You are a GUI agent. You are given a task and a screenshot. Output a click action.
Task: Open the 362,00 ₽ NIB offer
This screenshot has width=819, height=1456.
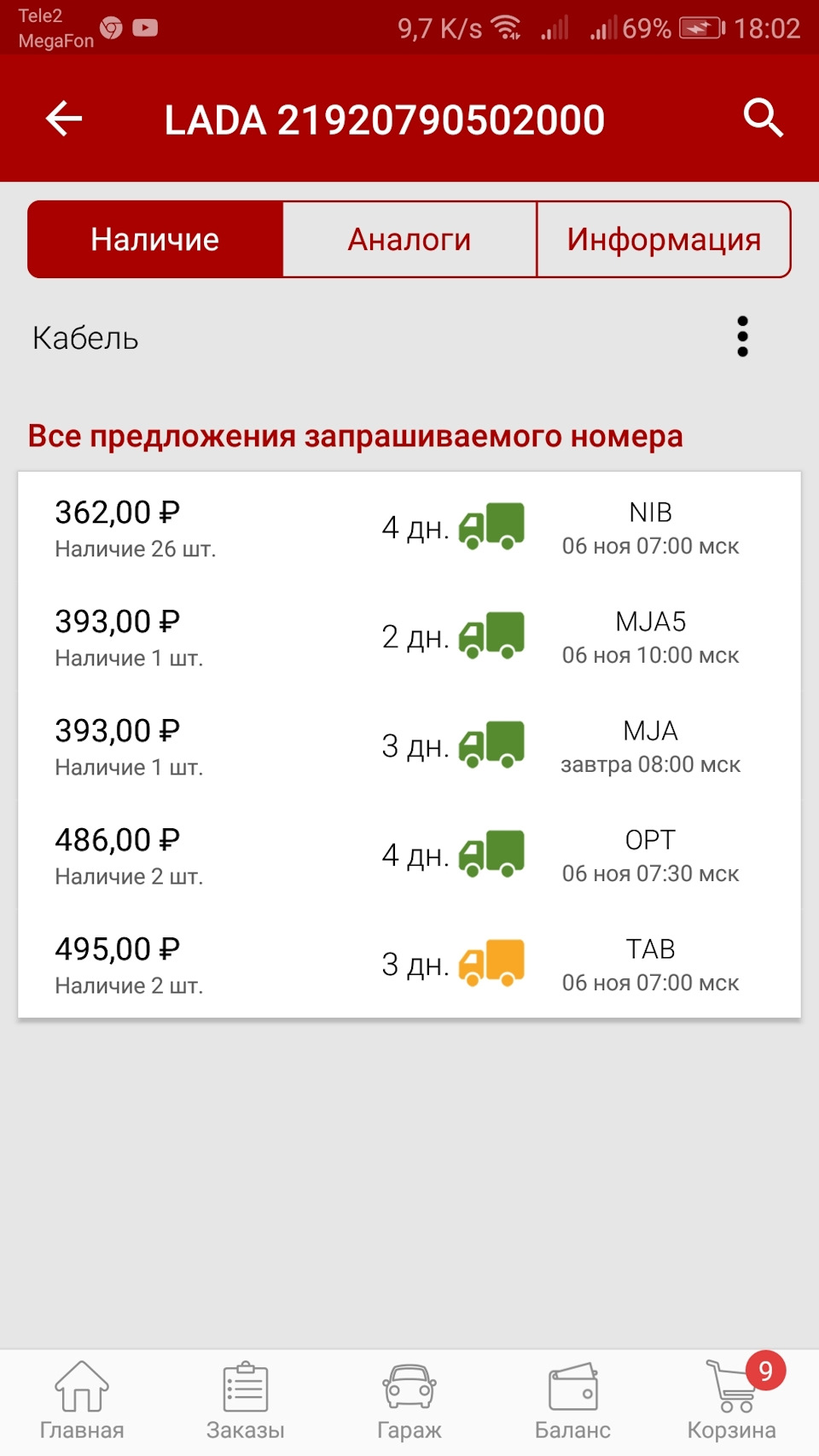409,528
